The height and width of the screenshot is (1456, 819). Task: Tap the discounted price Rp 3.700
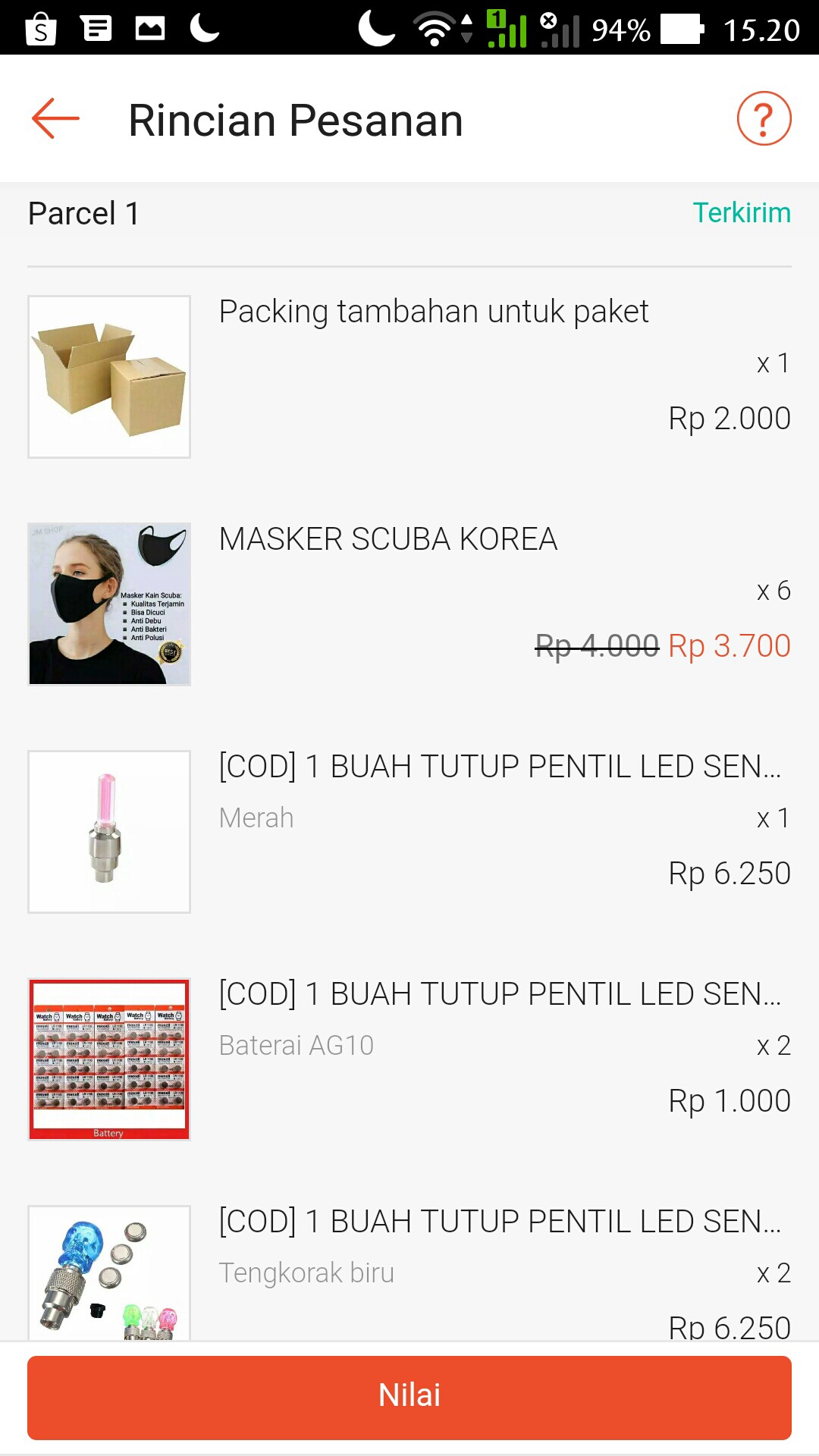coord(730,647)
